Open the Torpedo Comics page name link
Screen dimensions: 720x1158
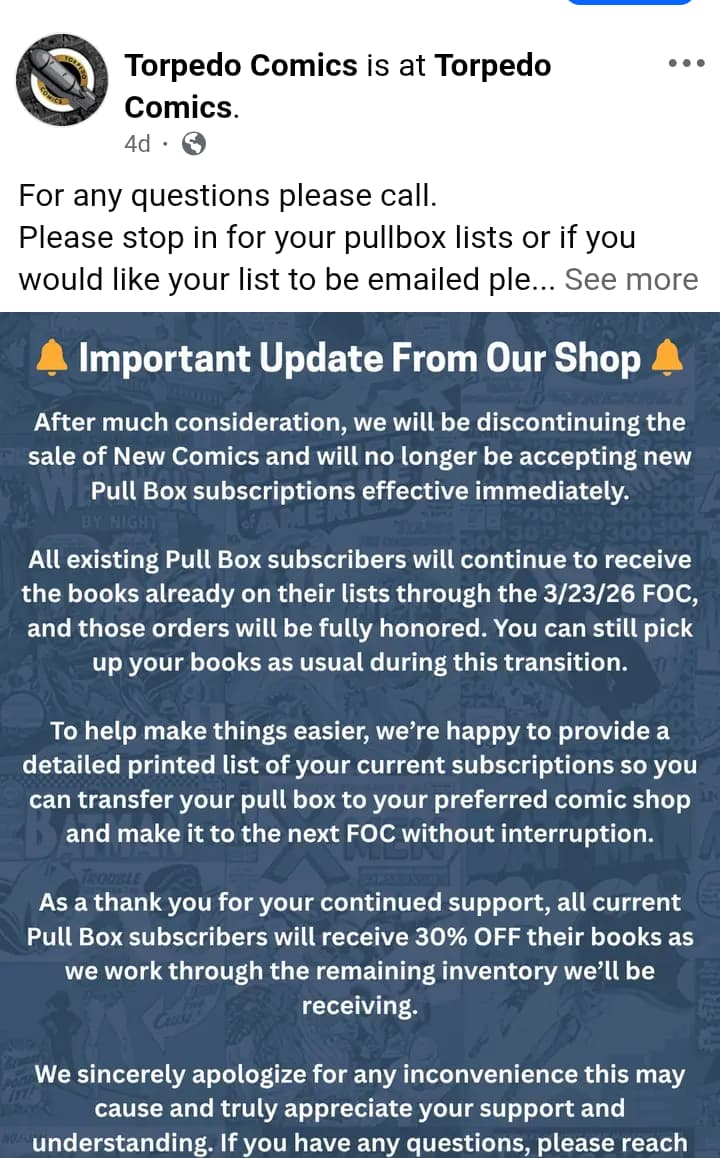[x=240, y=66]
